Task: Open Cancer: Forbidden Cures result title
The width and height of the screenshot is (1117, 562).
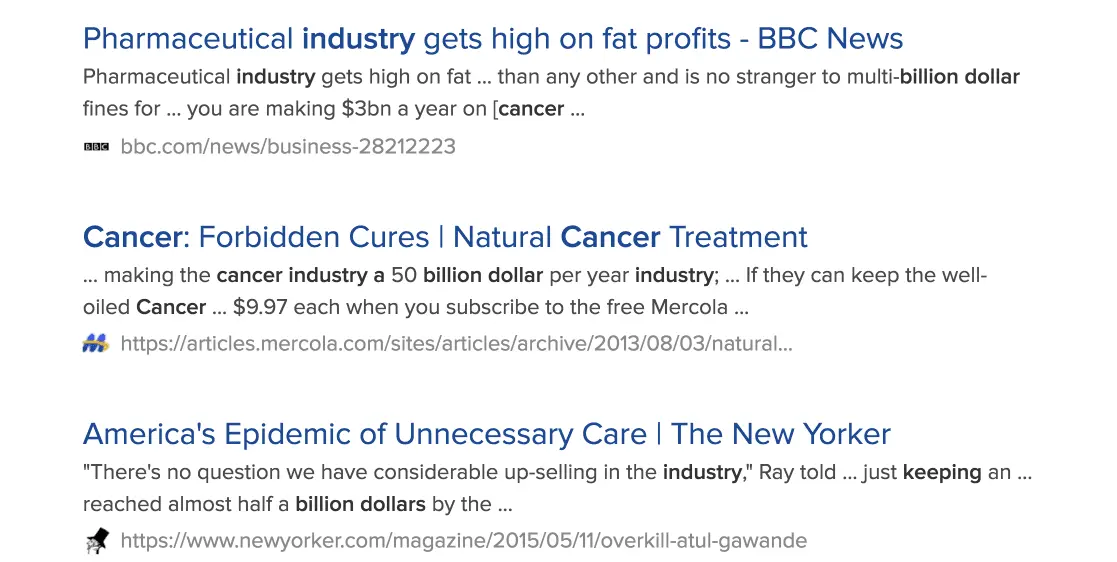Action: tap(445, 237)
